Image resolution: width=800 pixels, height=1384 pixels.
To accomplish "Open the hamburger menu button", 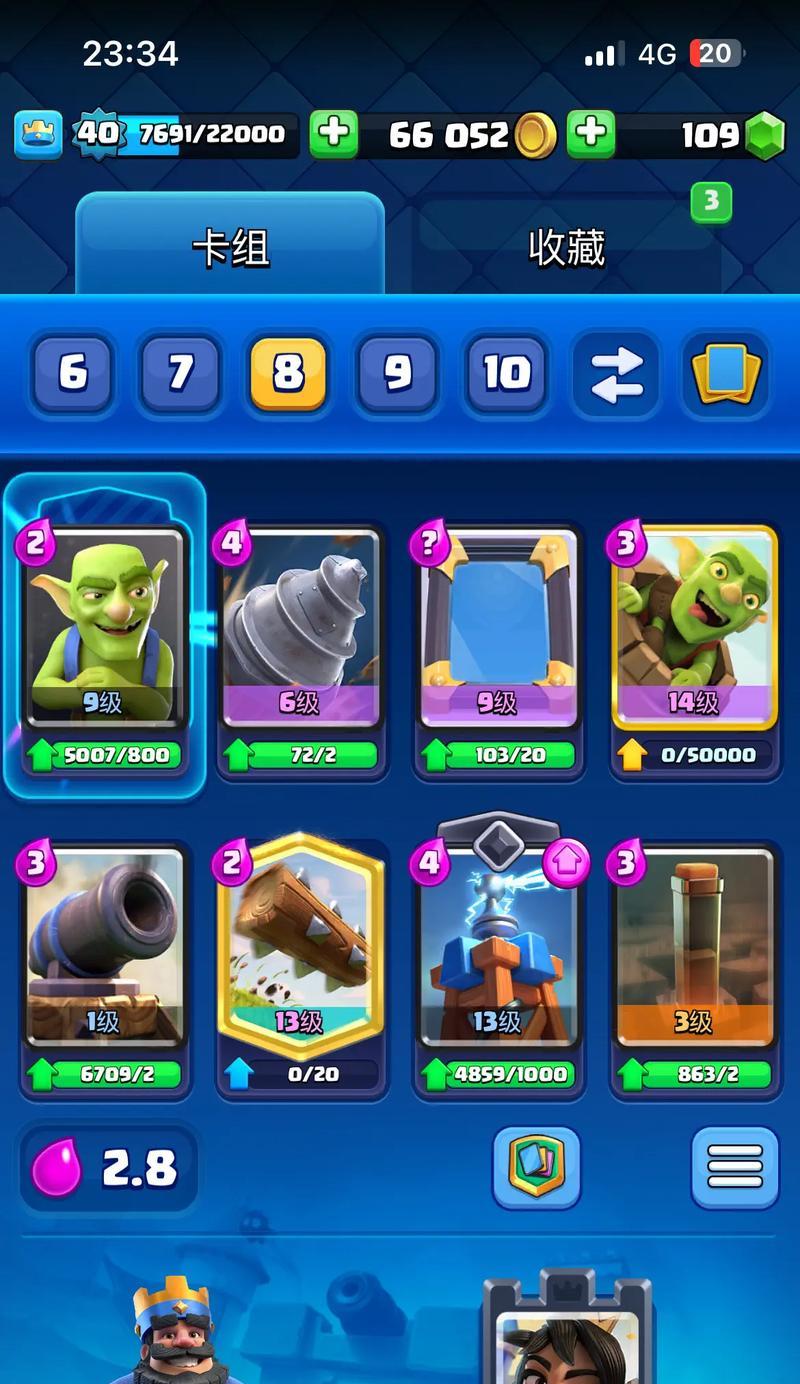I will (x=734, y=1167).
